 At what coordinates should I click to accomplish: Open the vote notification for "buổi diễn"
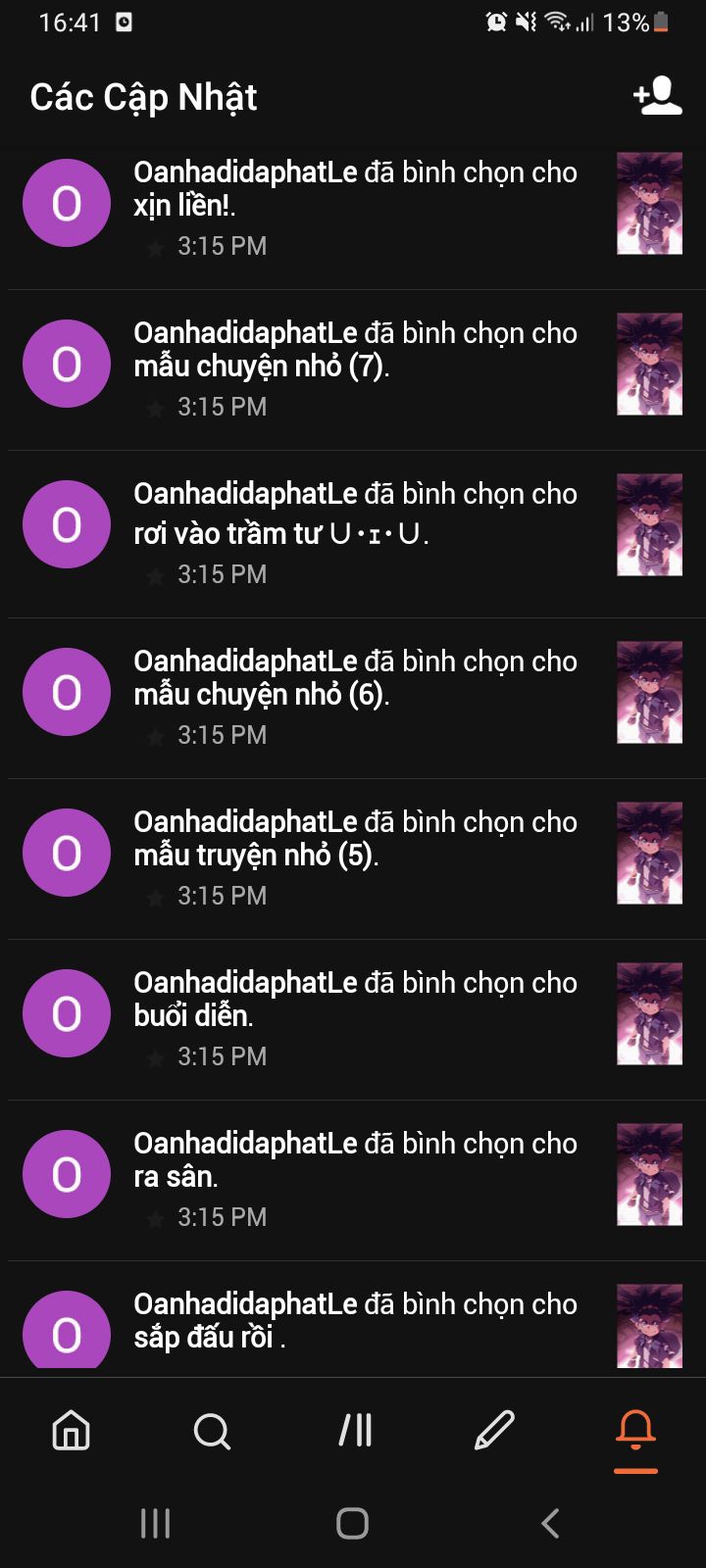coord(355,1016)
